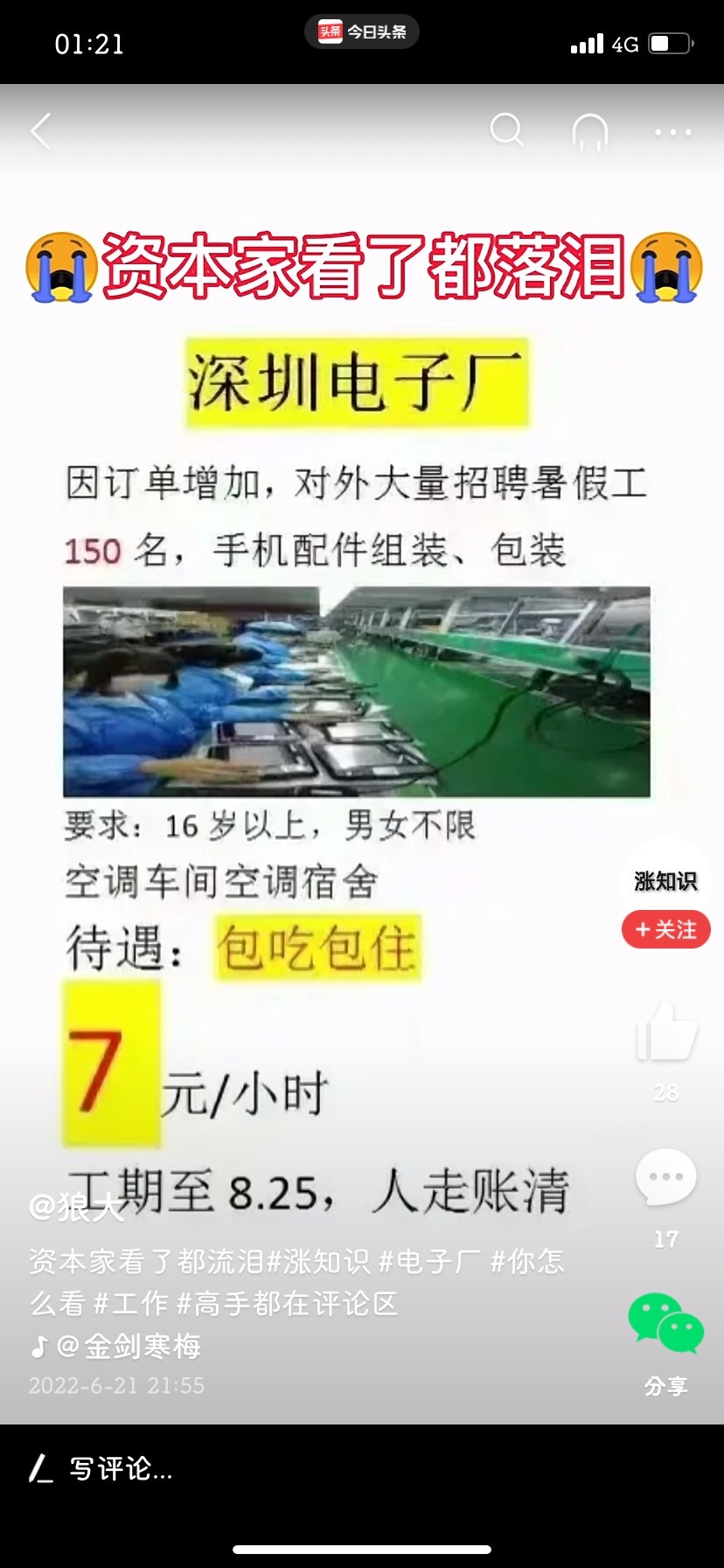Go back using the top-left arrow

[41, 131]
